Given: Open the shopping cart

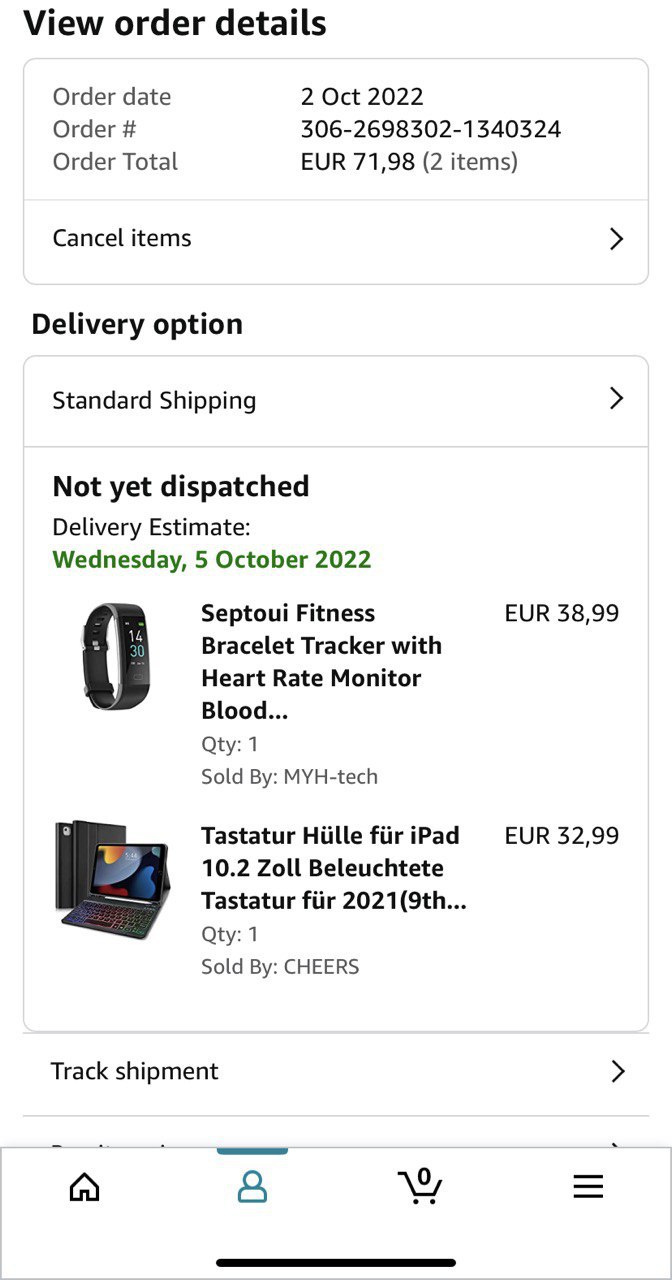Looking at the screenshot, I should pos(420,1187).
